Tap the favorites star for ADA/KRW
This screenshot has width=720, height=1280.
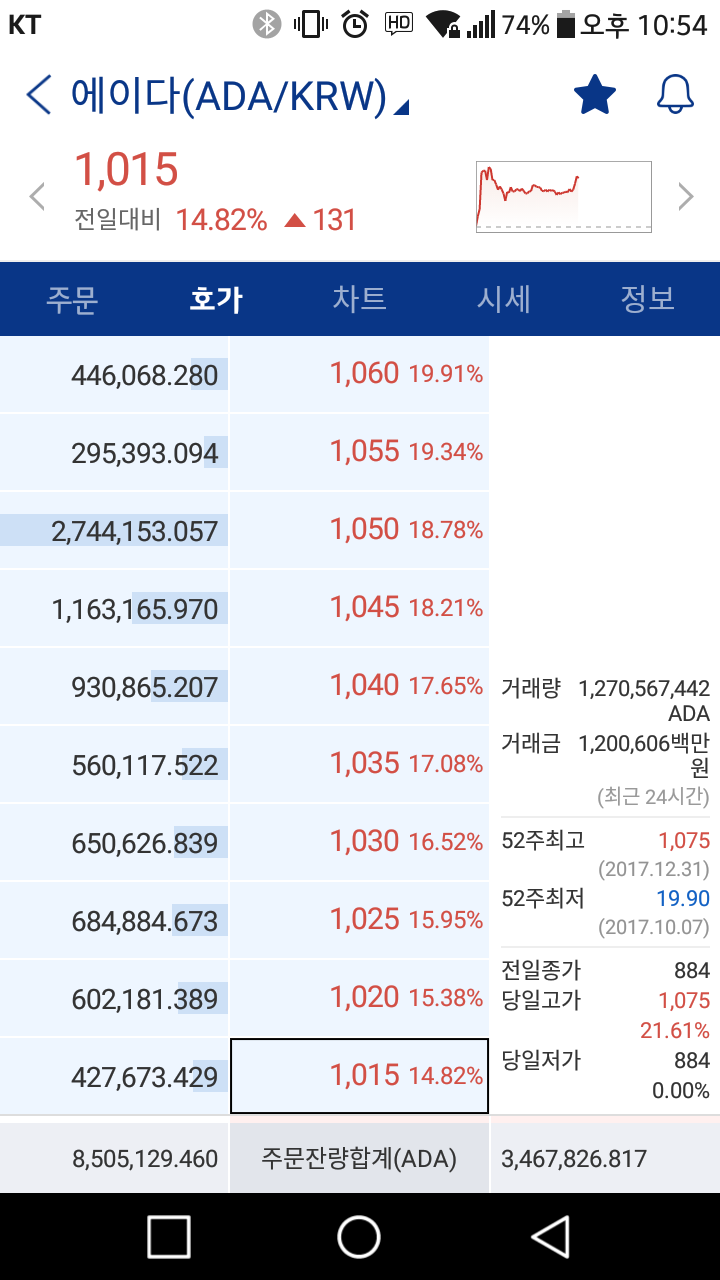(x=594, y=95)
